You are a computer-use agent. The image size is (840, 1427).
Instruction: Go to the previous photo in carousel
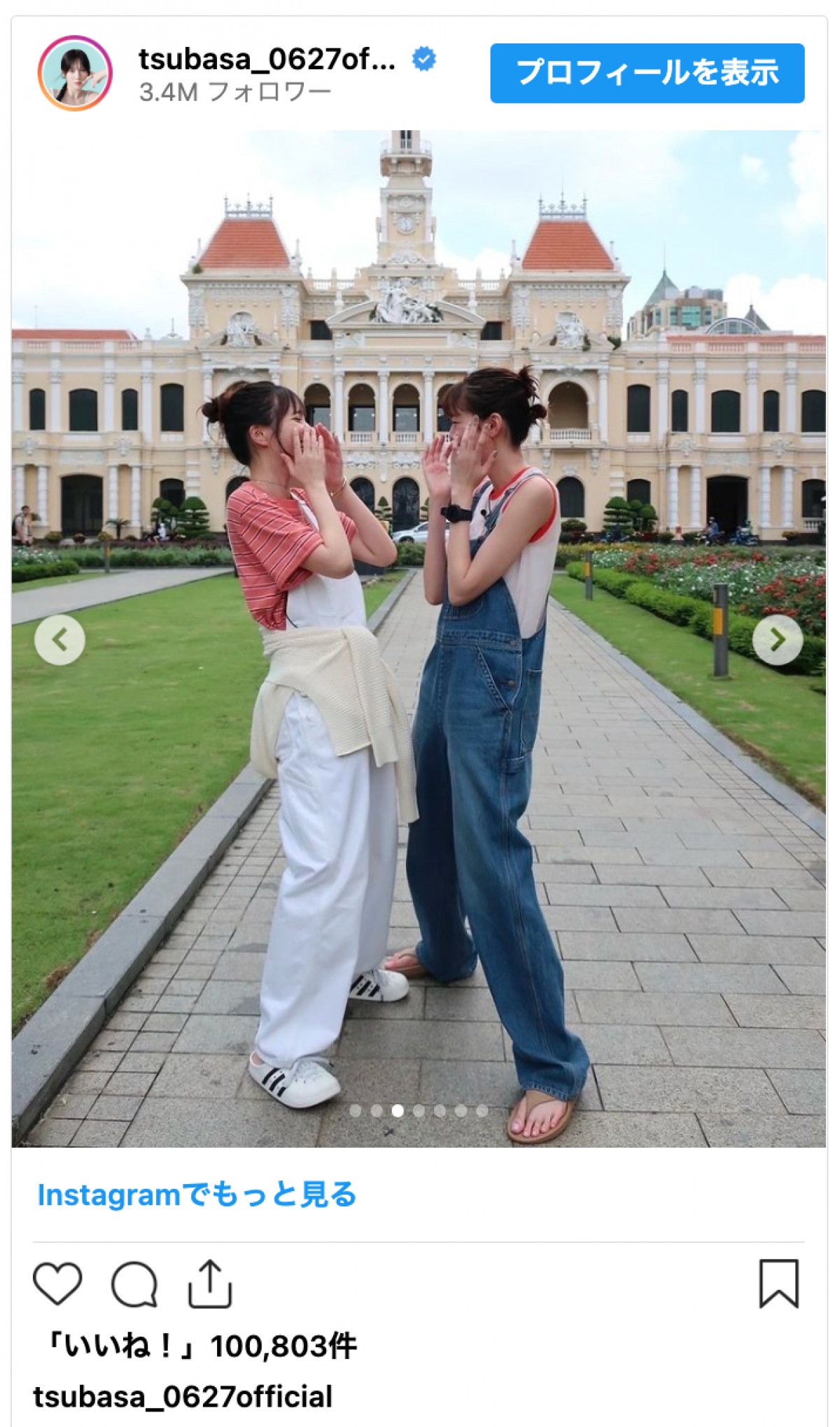tap(59, 639)
